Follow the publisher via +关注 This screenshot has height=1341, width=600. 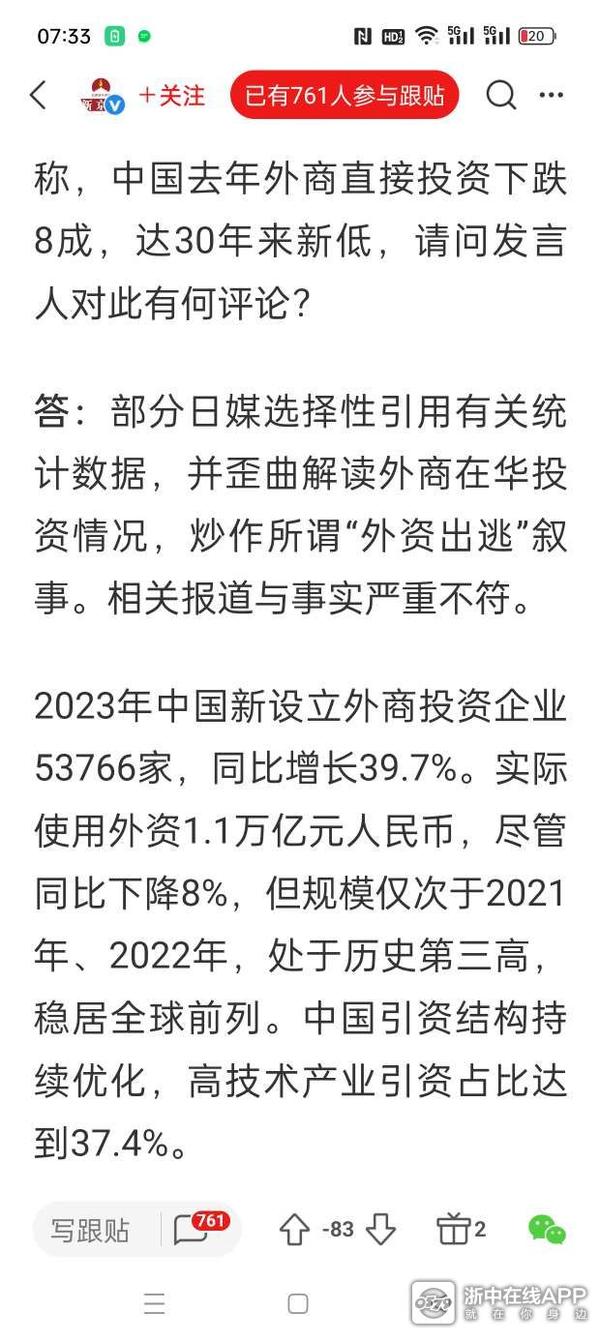click(172, 96)
